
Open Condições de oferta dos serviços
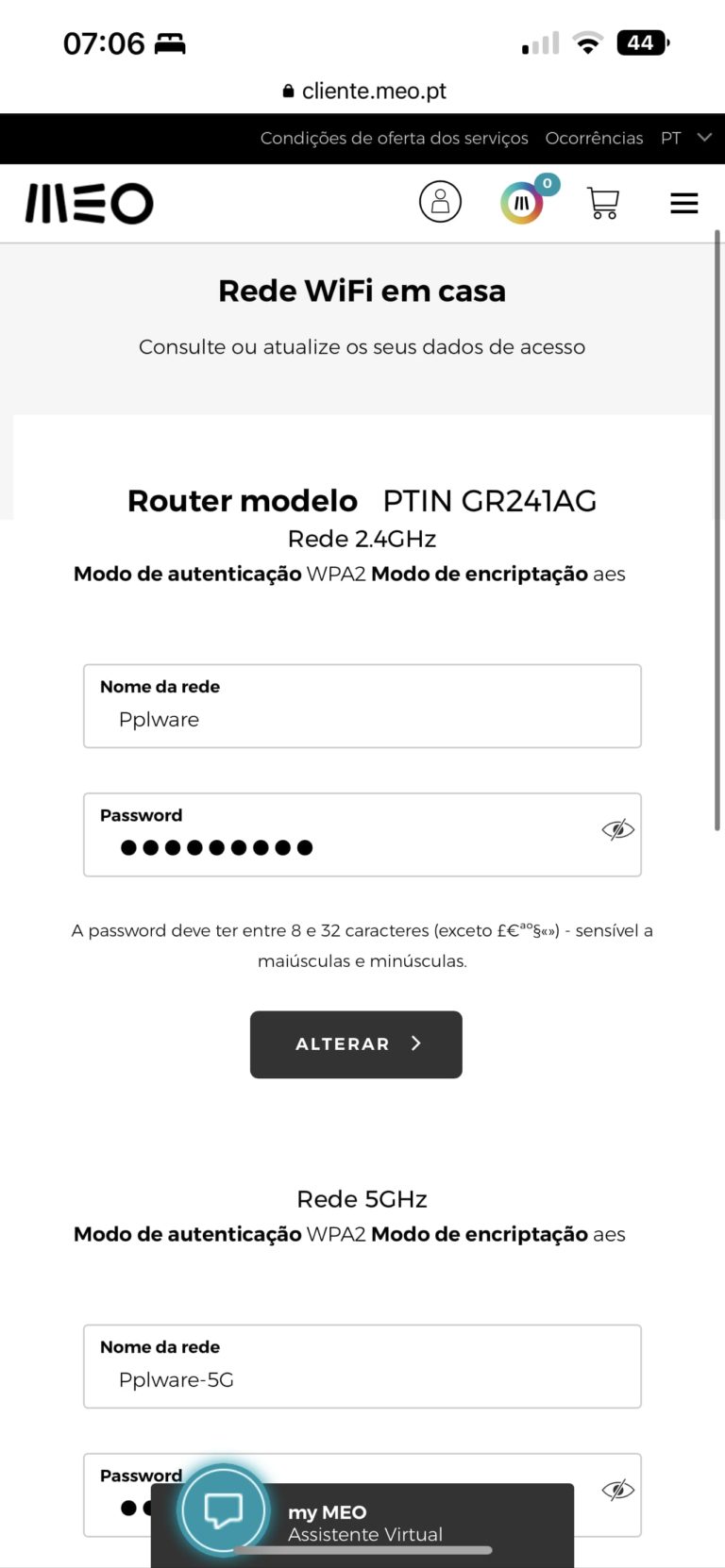[x=395, y=138]
